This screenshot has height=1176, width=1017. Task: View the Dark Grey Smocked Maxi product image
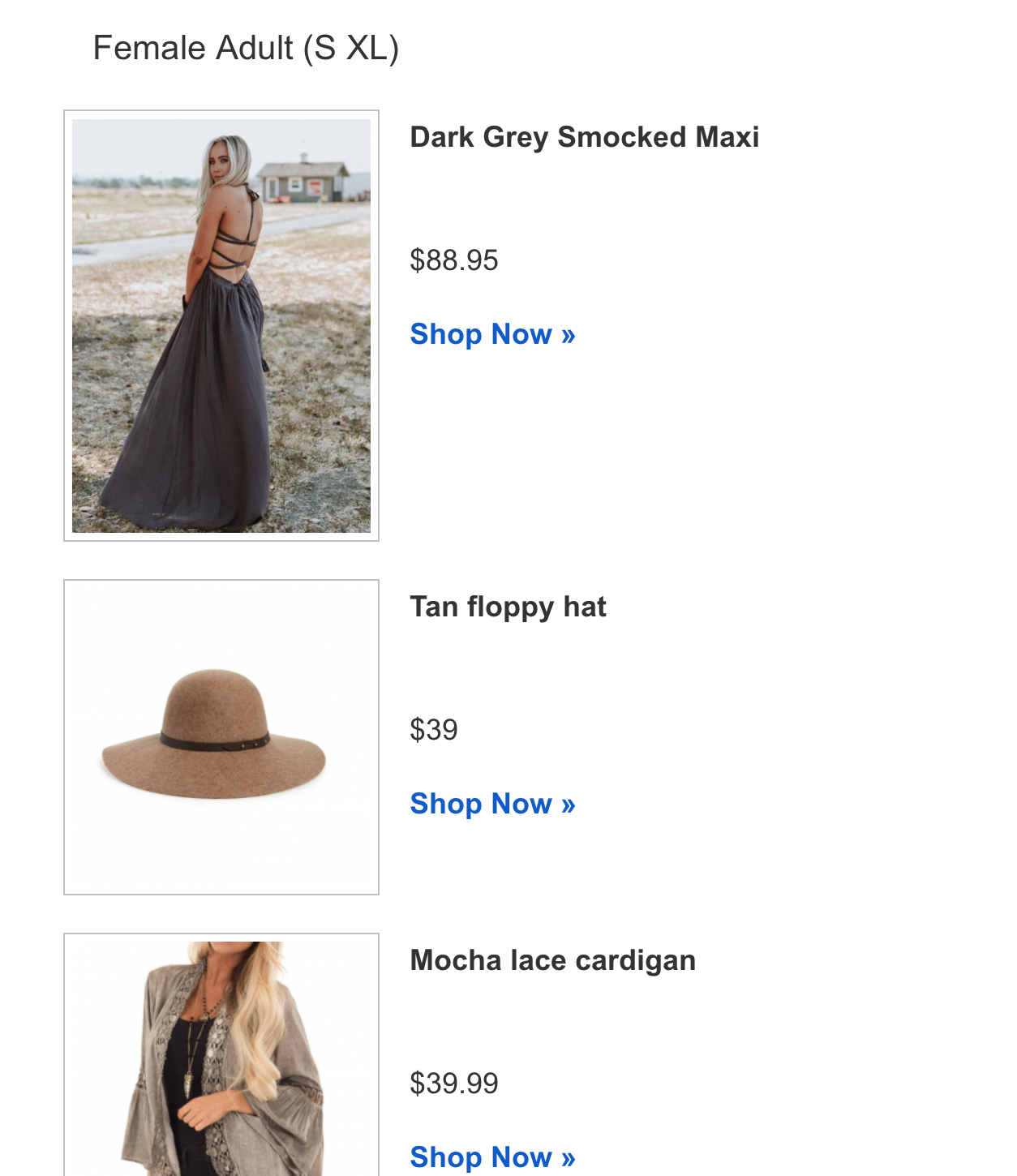pyautogui.click(x=221, y=325)
